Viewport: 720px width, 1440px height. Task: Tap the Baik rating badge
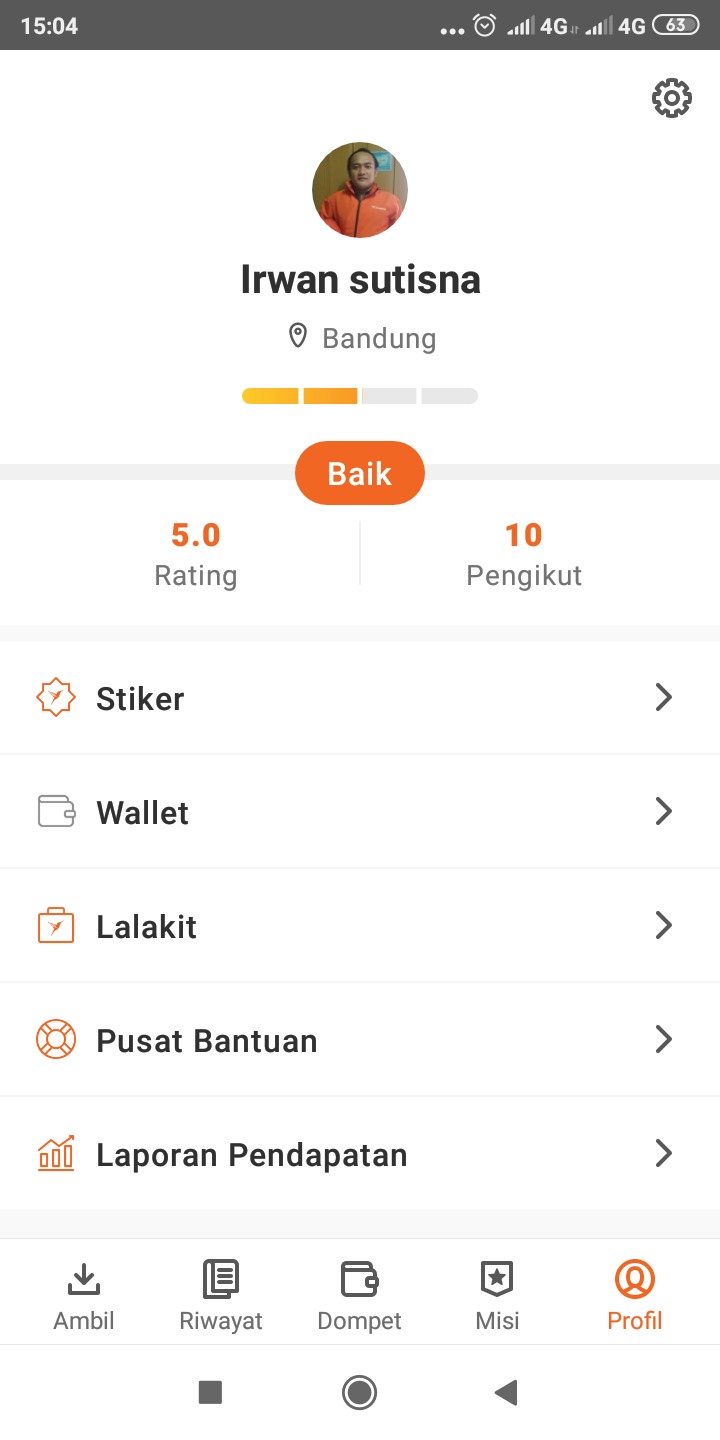360,473
